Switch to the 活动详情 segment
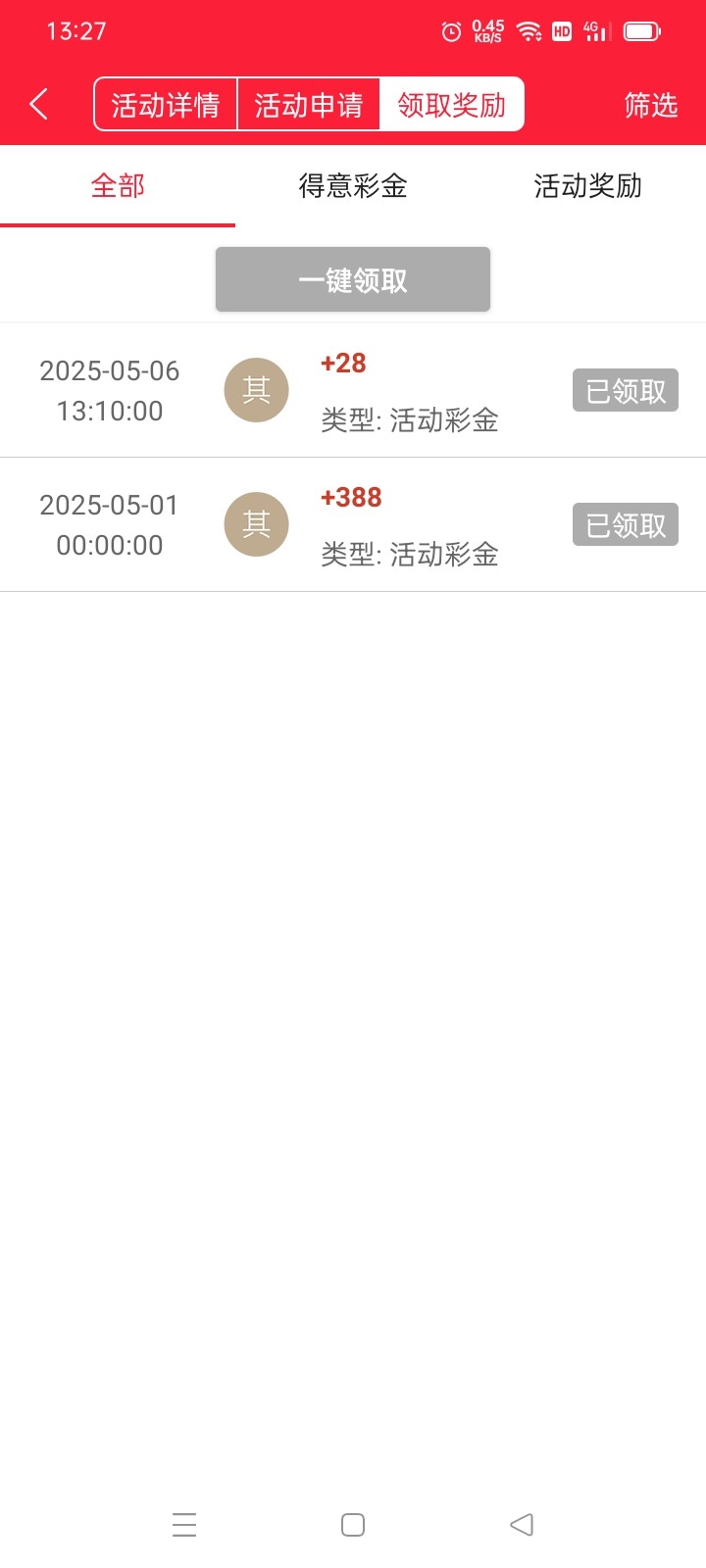The width and height of the screenshot is (706, 1568). coord(166,104)
